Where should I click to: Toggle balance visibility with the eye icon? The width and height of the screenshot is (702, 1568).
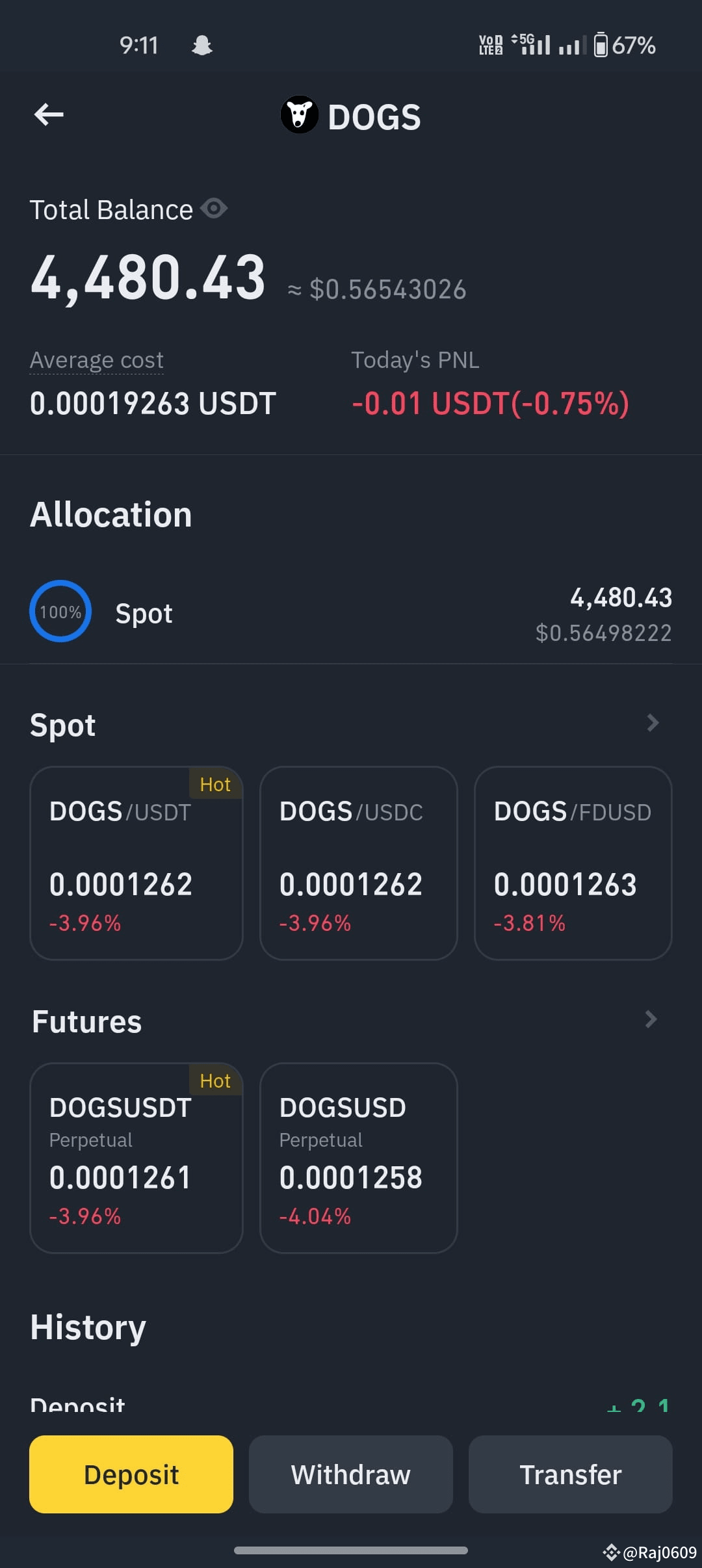coord(214,209)
